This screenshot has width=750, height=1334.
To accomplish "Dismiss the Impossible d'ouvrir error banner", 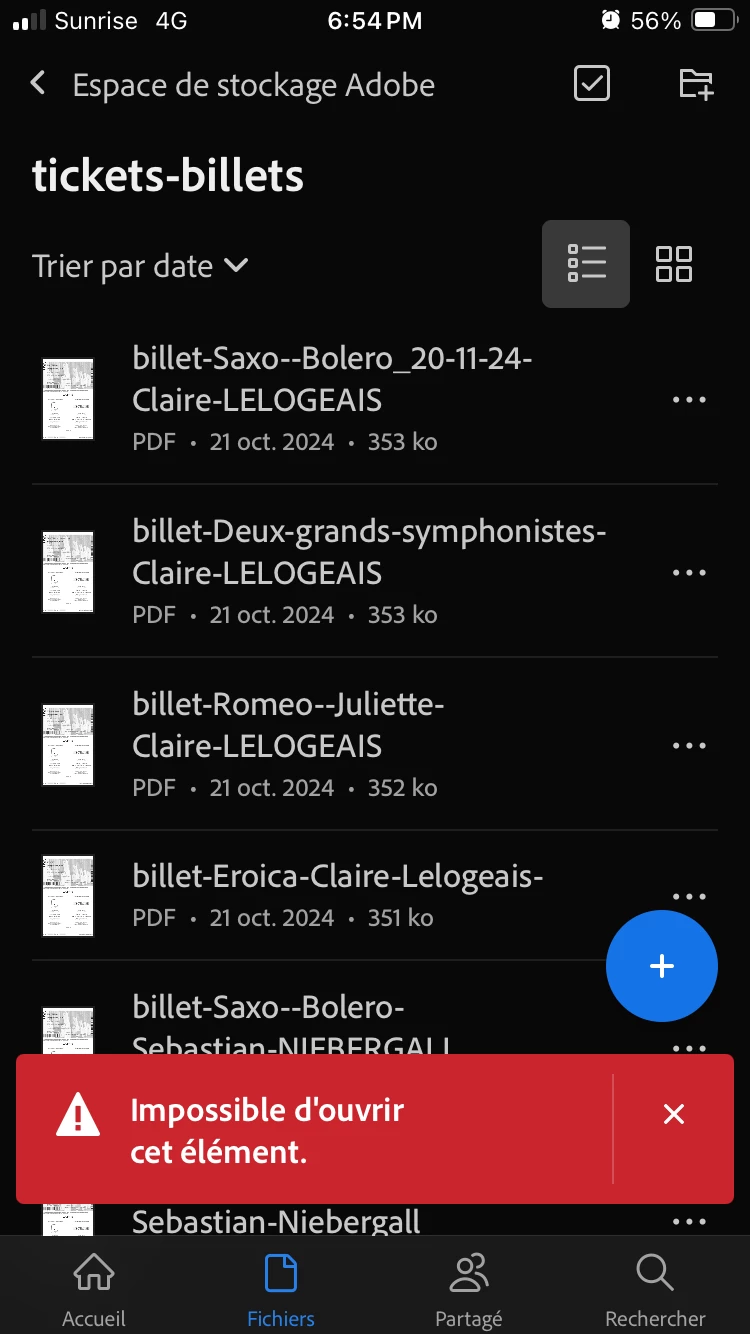I will (674, 1114).
